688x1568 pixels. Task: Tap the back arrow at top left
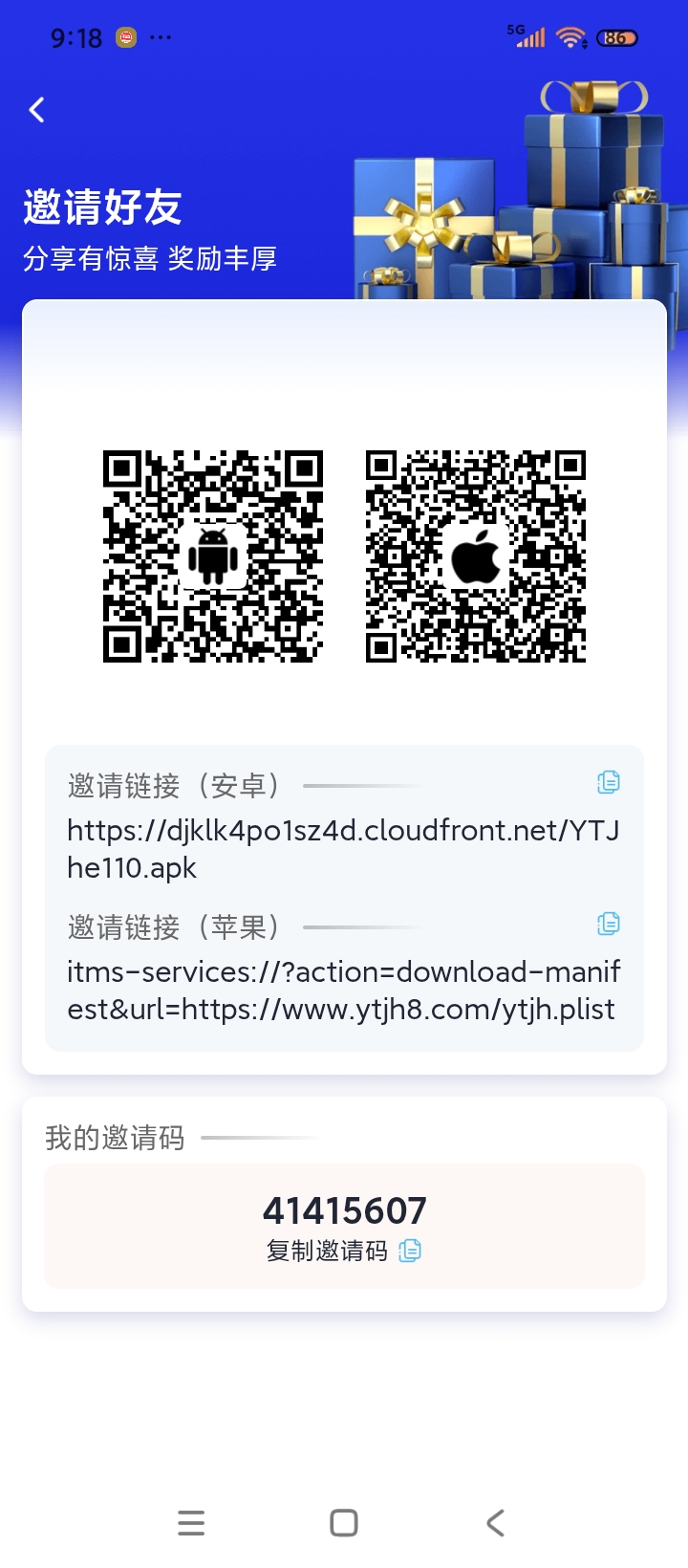(x=36, y=109)
